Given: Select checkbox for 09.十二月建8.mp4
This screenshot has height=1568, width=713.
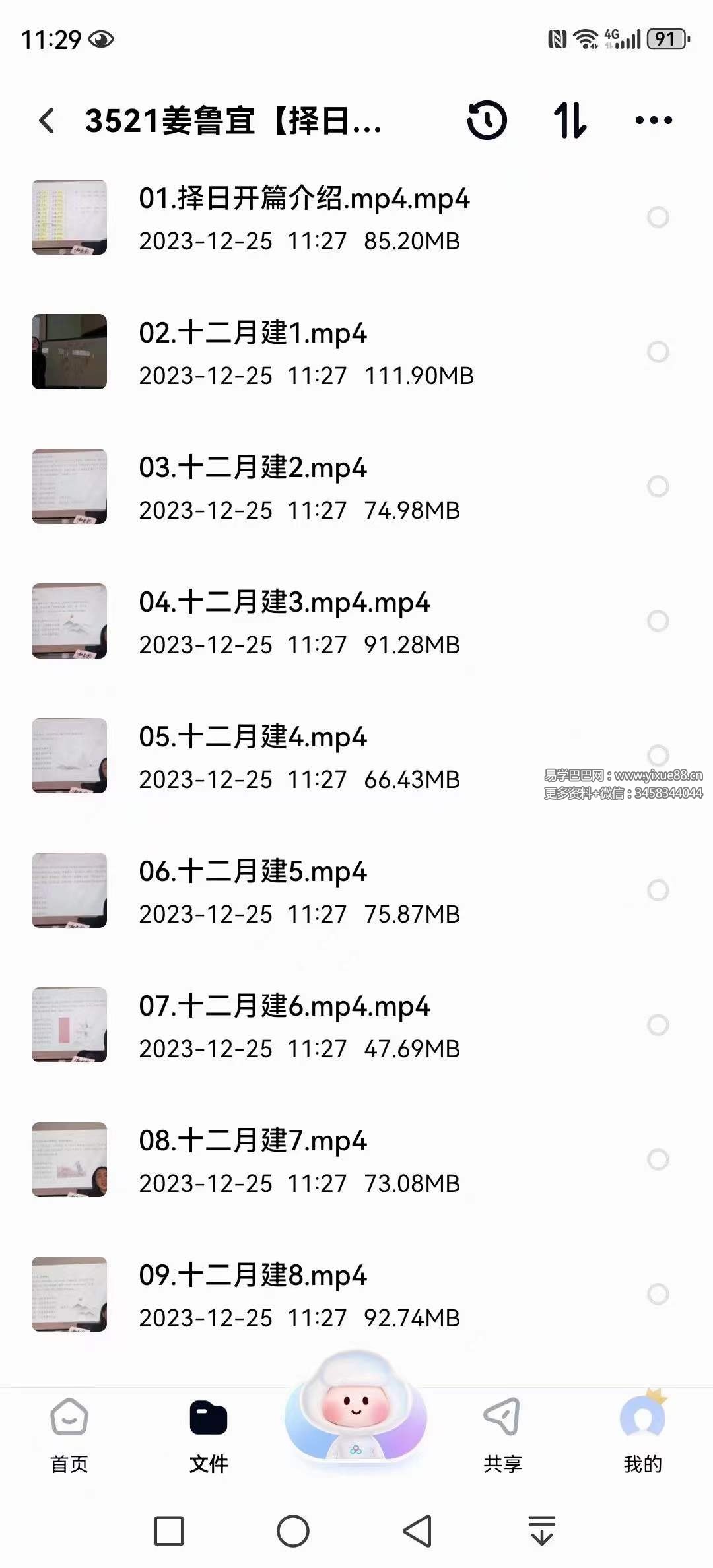Looking at the screenshot, I should point(658,1293).
